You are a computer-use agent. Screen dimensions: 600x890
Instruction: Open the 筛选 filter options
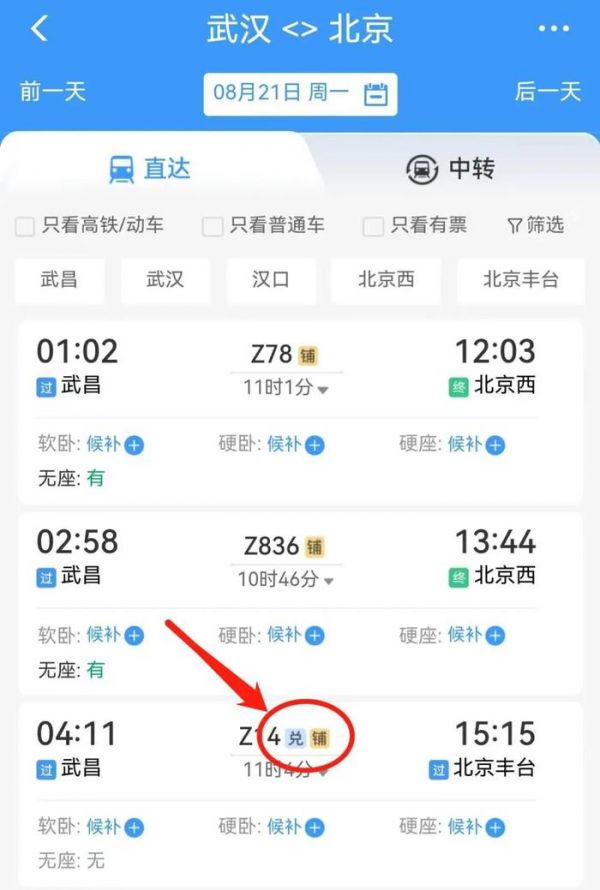pos(536,226)
